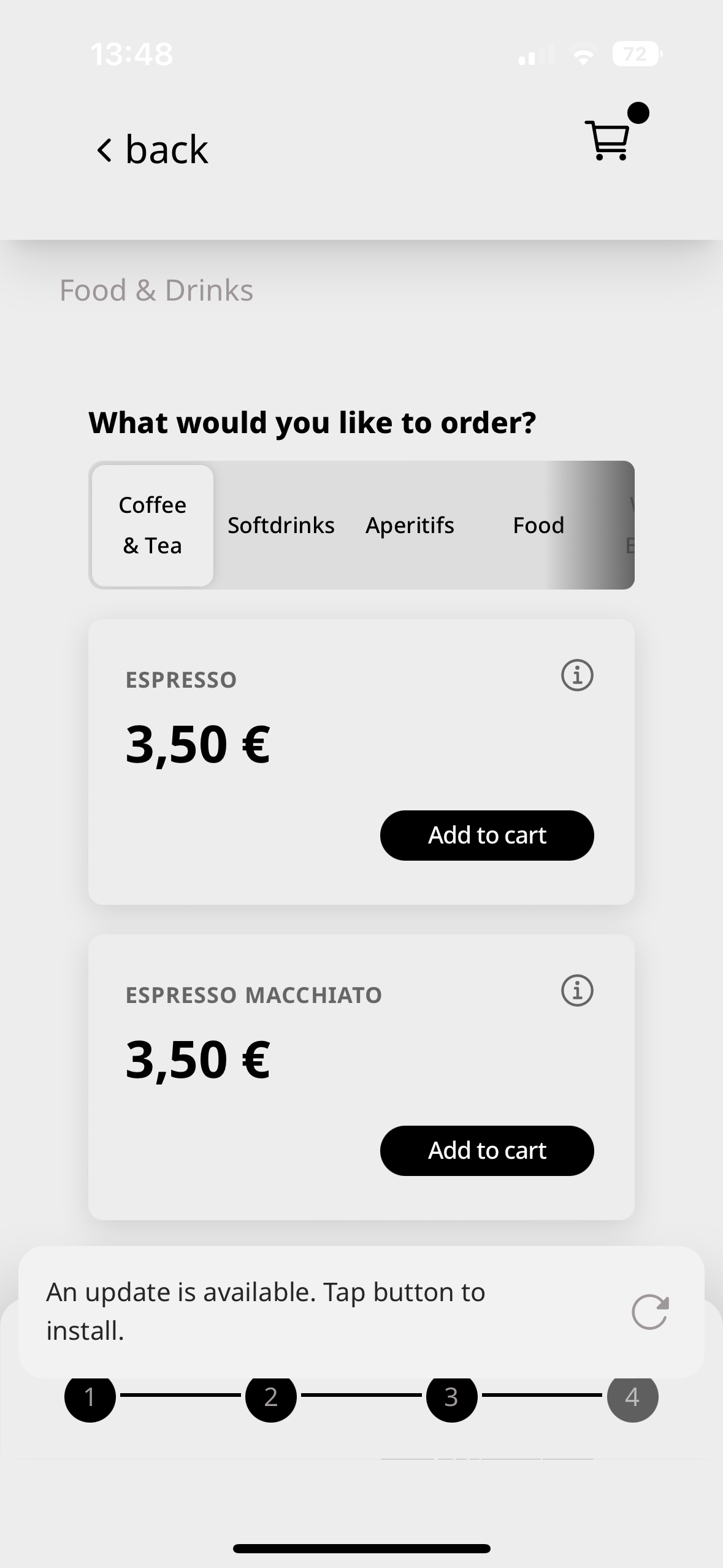Add Espresso Macchiato to cart
The image size is (723, 1568).
[x=486, y=1150]
